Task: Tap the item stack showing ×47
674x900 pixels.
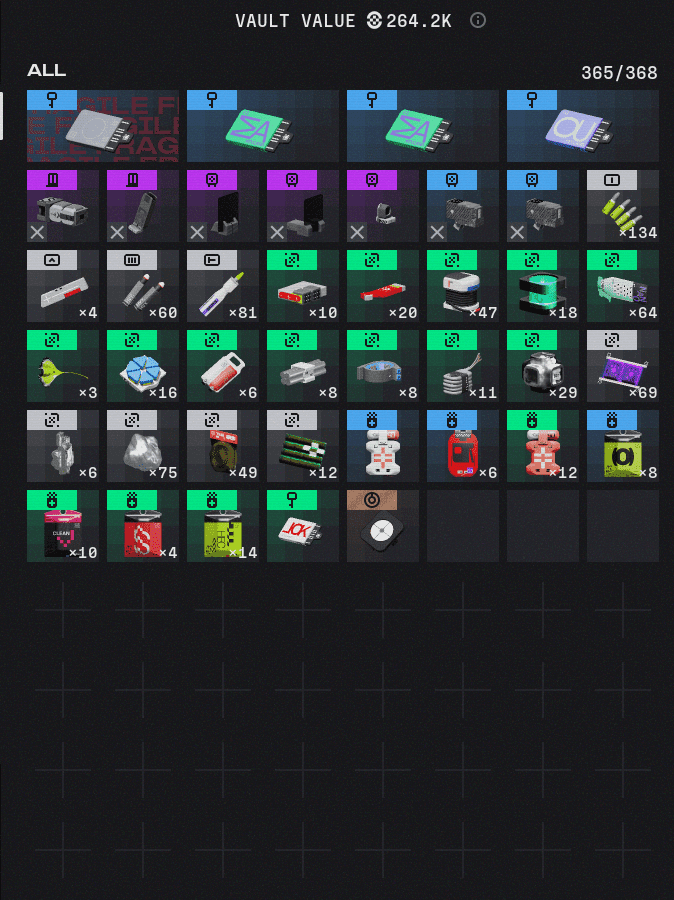Action: (462, 287)
